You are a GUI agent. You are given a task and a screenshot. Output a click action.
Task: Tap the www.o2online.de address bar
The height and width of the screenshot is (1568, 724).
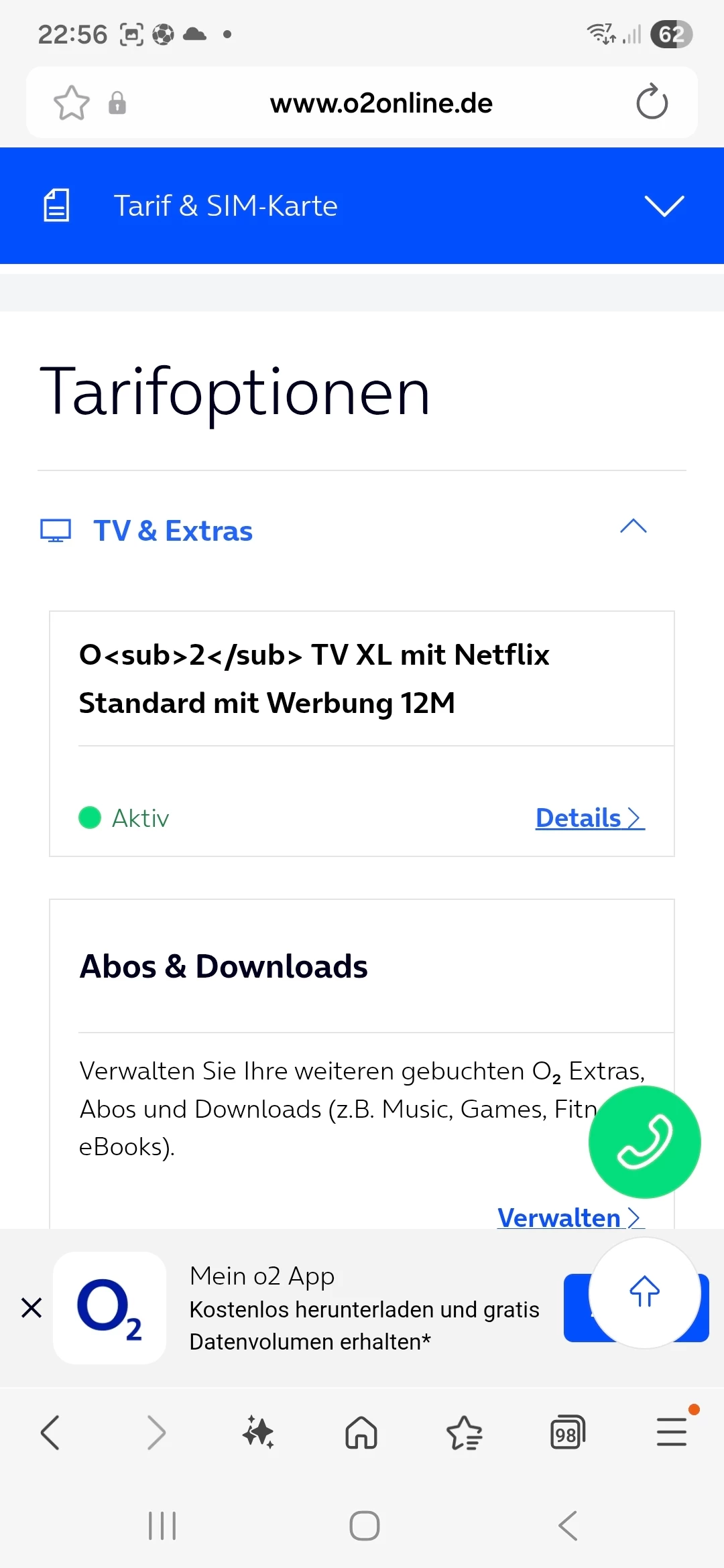click(x=381, y=103)
